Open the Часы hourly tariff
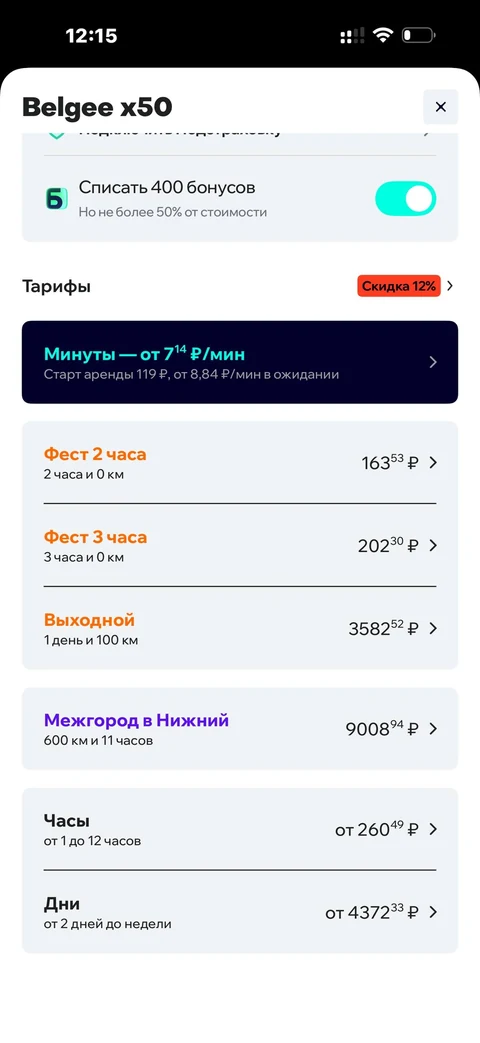 pyautogui.click(x=240, y=829)
